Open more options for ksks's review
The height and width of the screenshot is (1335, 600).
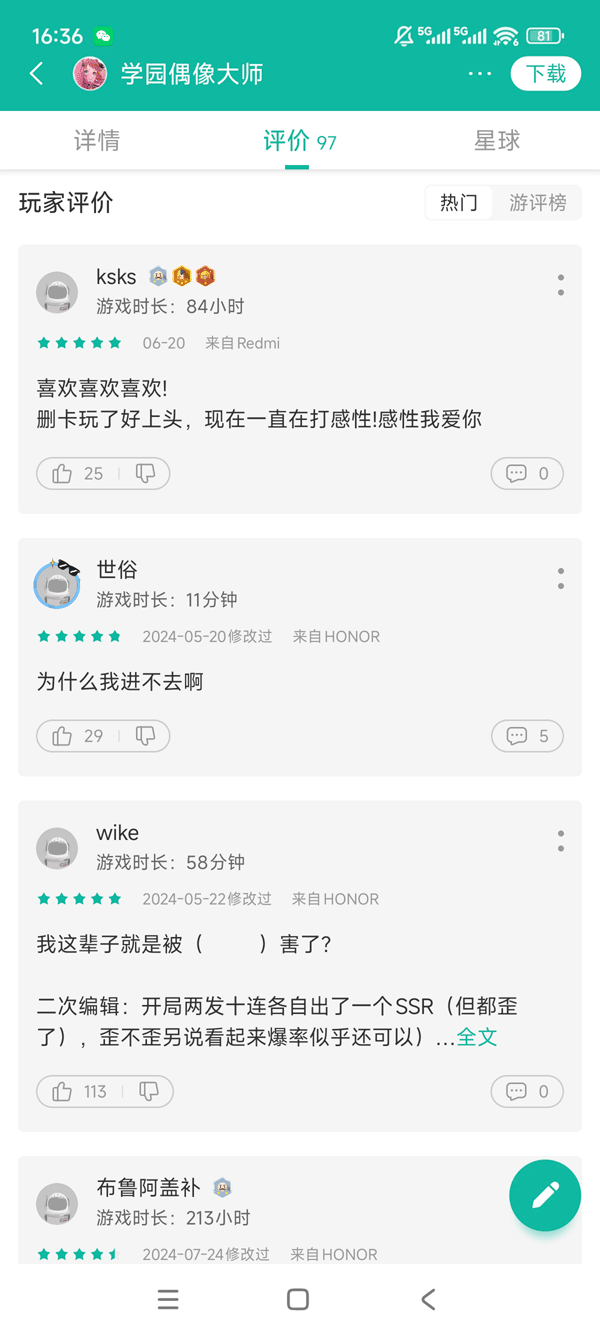coord(561,285)
